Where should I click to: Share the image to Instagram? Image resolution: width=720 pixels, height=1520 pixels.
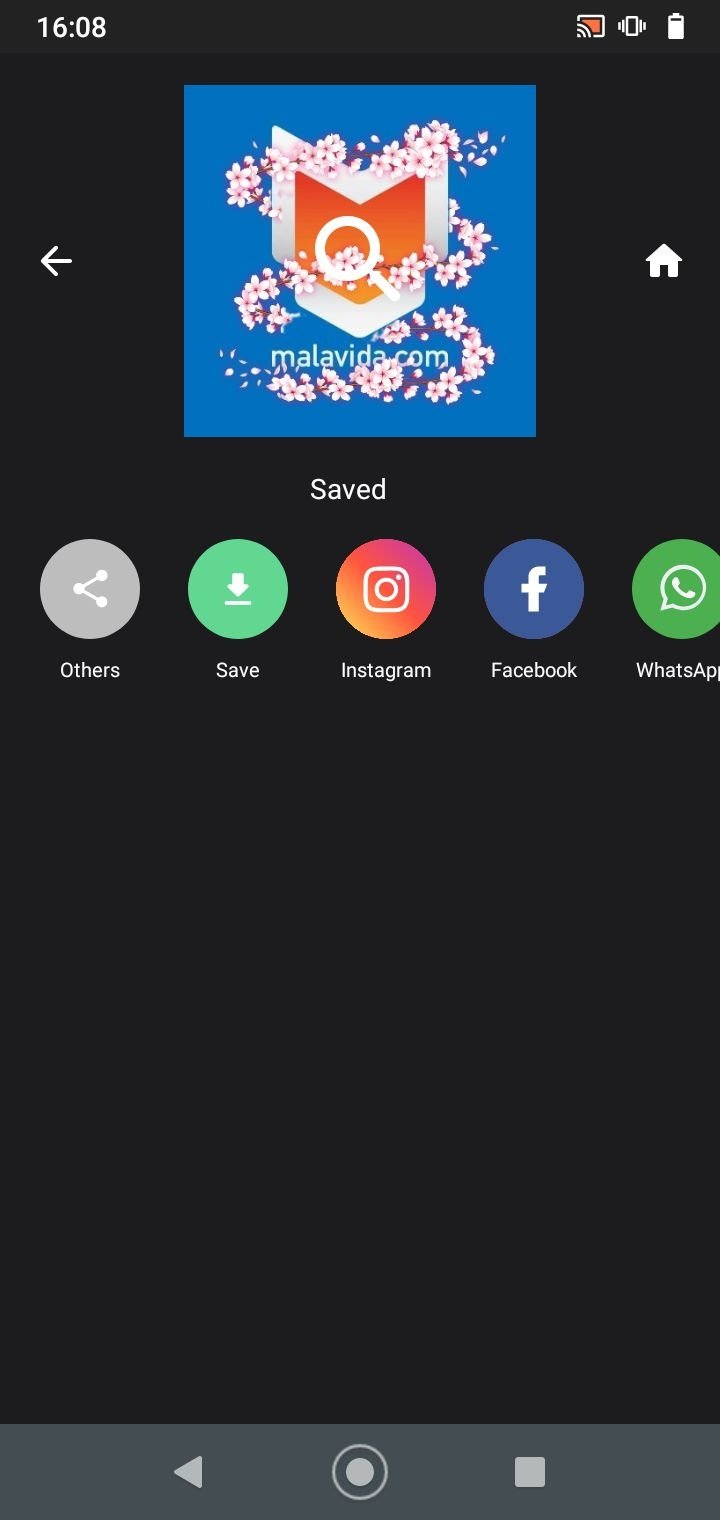386,589
